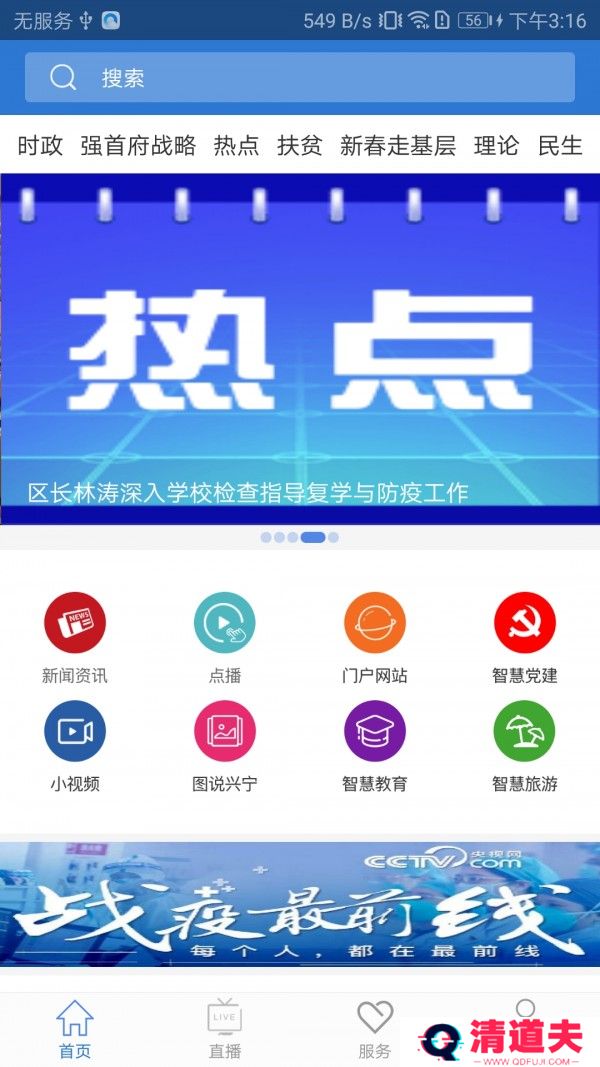Switch to the 直播 live tab
The height and width of the screenshot is (1067, 600).
tap(225, 1028)
